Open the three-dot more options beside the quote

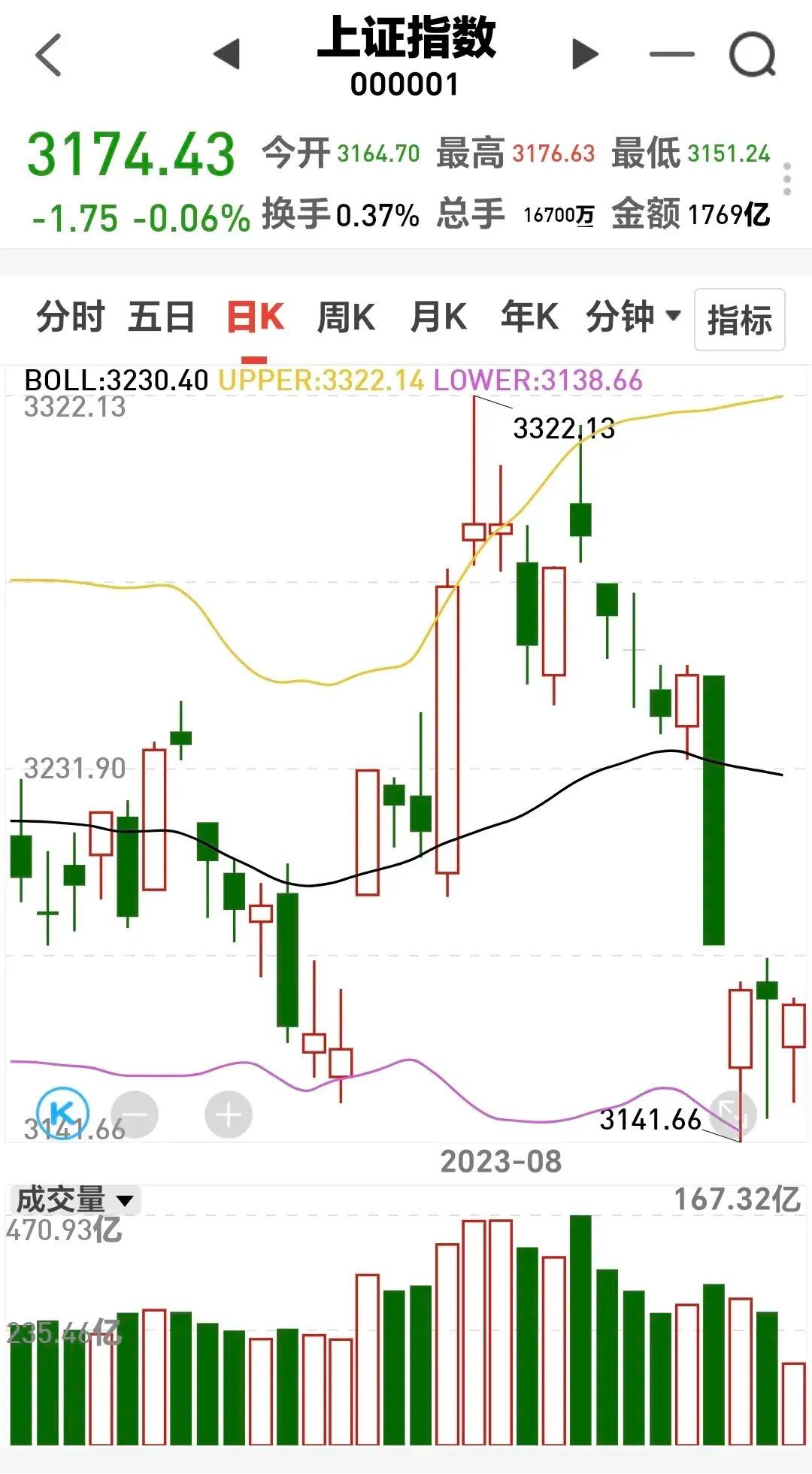787,180
